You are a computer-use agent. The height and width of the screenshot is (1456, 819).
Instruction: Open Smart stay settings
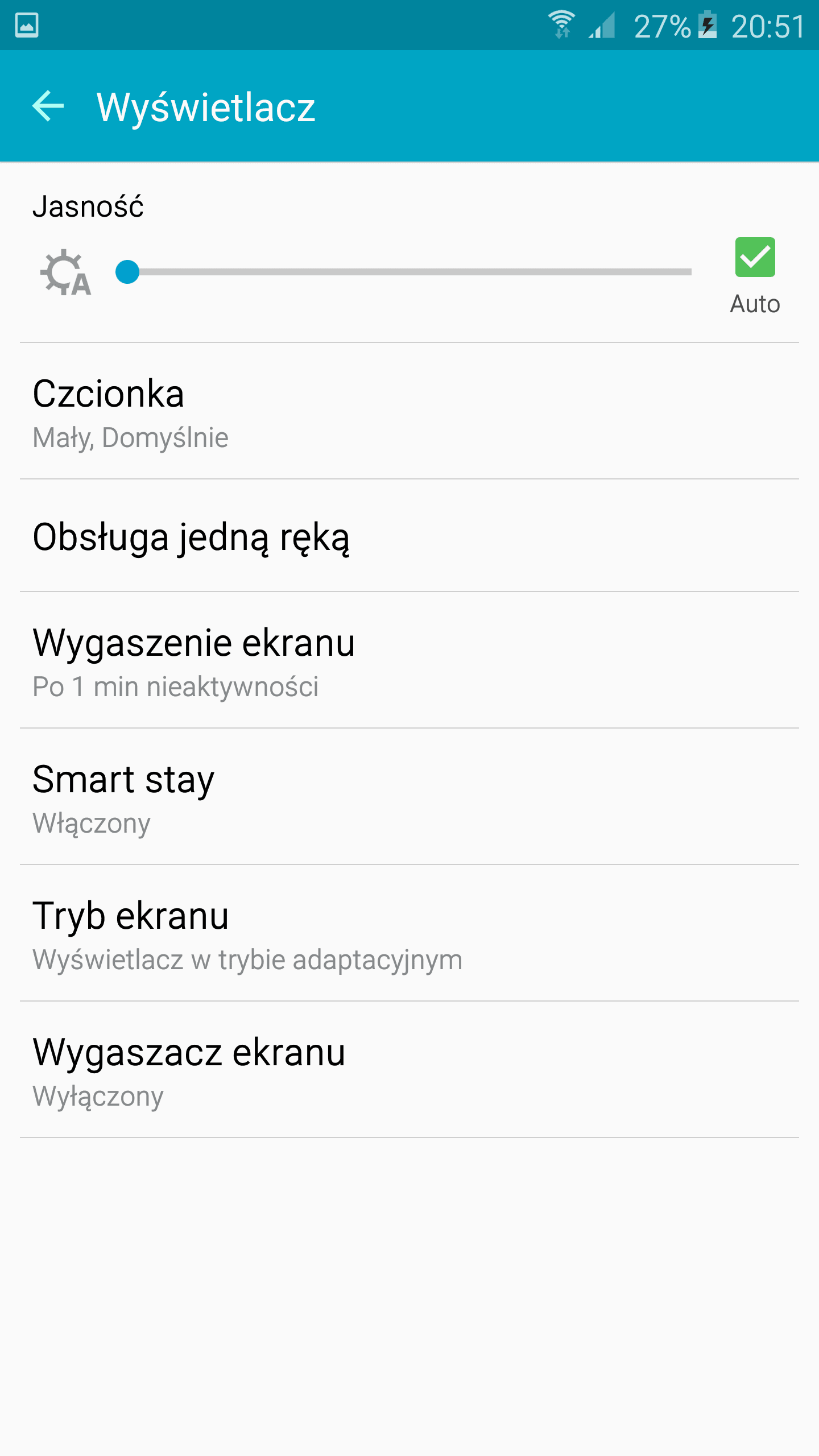click(409, 797)
